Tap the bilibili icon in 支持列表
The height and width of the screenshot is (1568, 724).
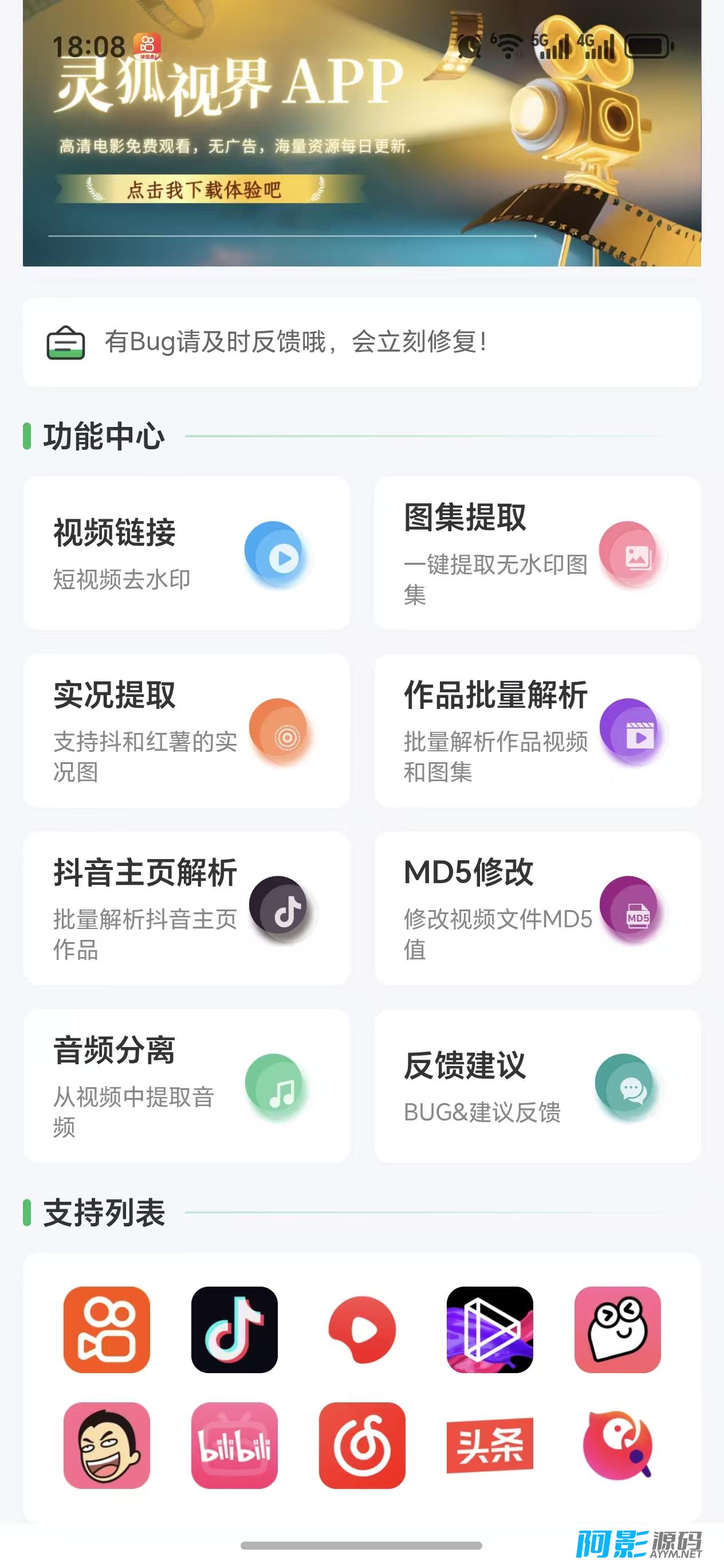tap(234, 1445)
